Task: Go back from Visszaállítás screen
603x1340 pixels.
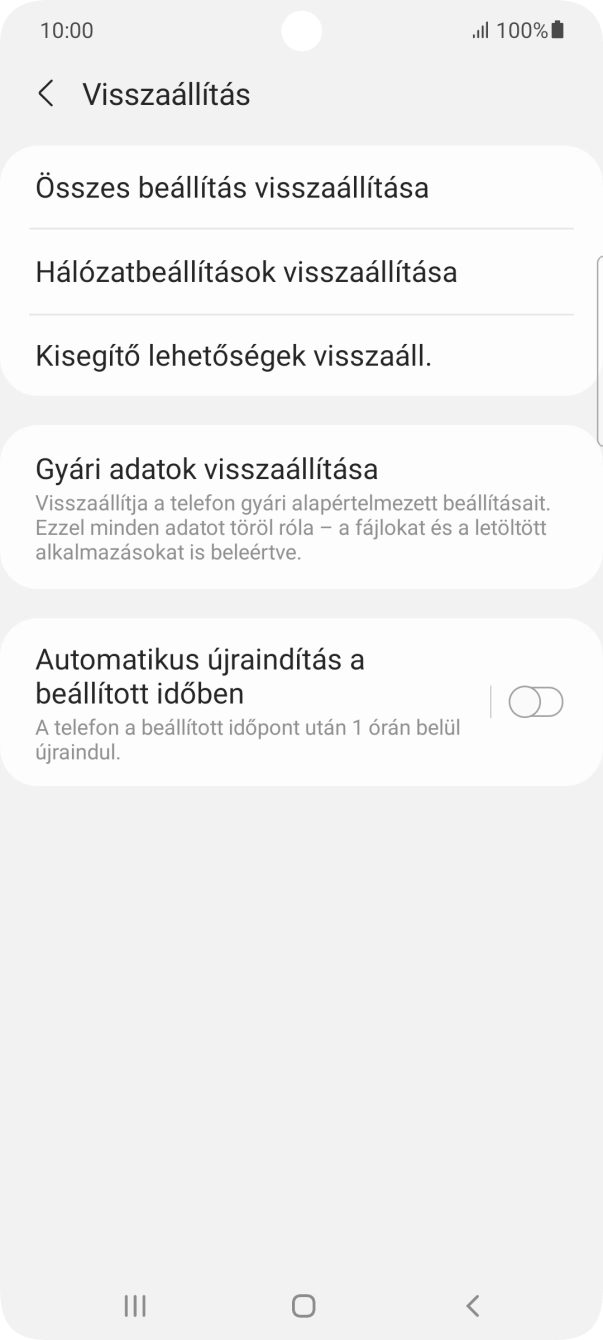Action: (x=45, y=94)
